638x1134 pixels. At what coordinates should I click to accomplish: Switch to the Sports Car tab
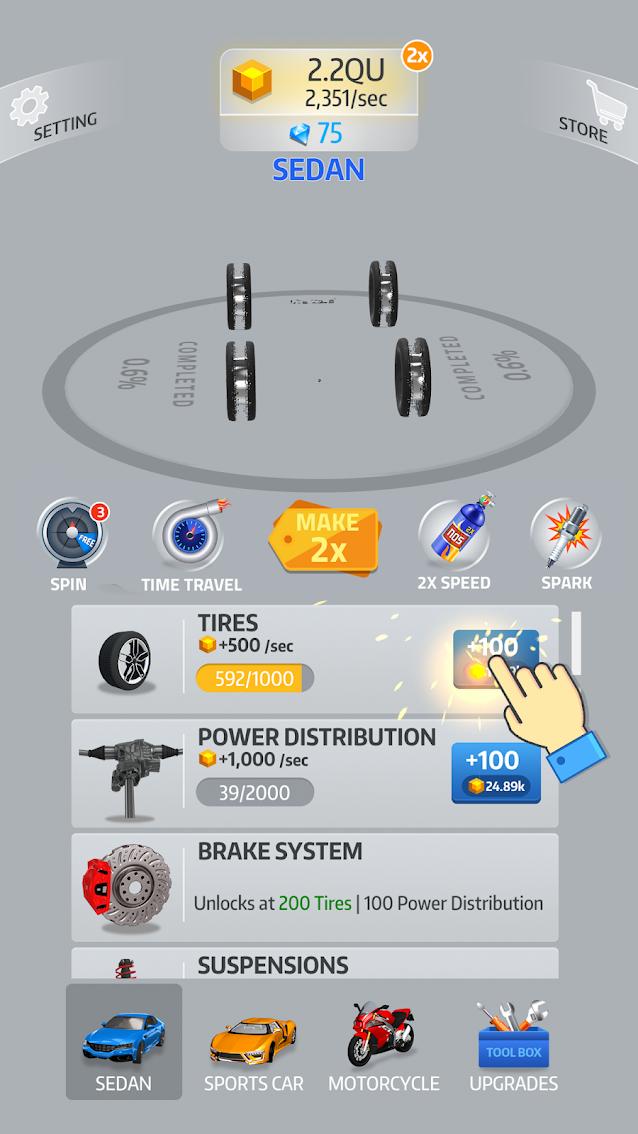[x=253, y=1047]
